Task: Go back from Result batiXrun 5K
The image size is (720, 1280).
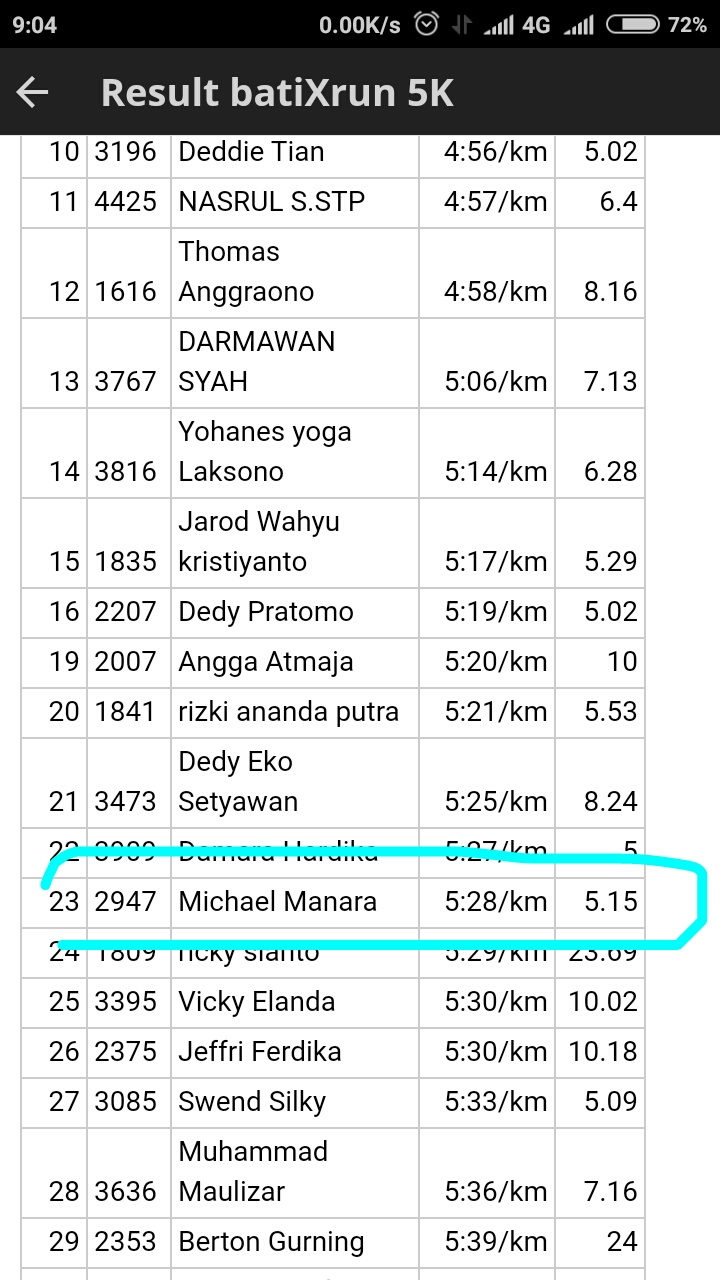Action: pos(32,93)
